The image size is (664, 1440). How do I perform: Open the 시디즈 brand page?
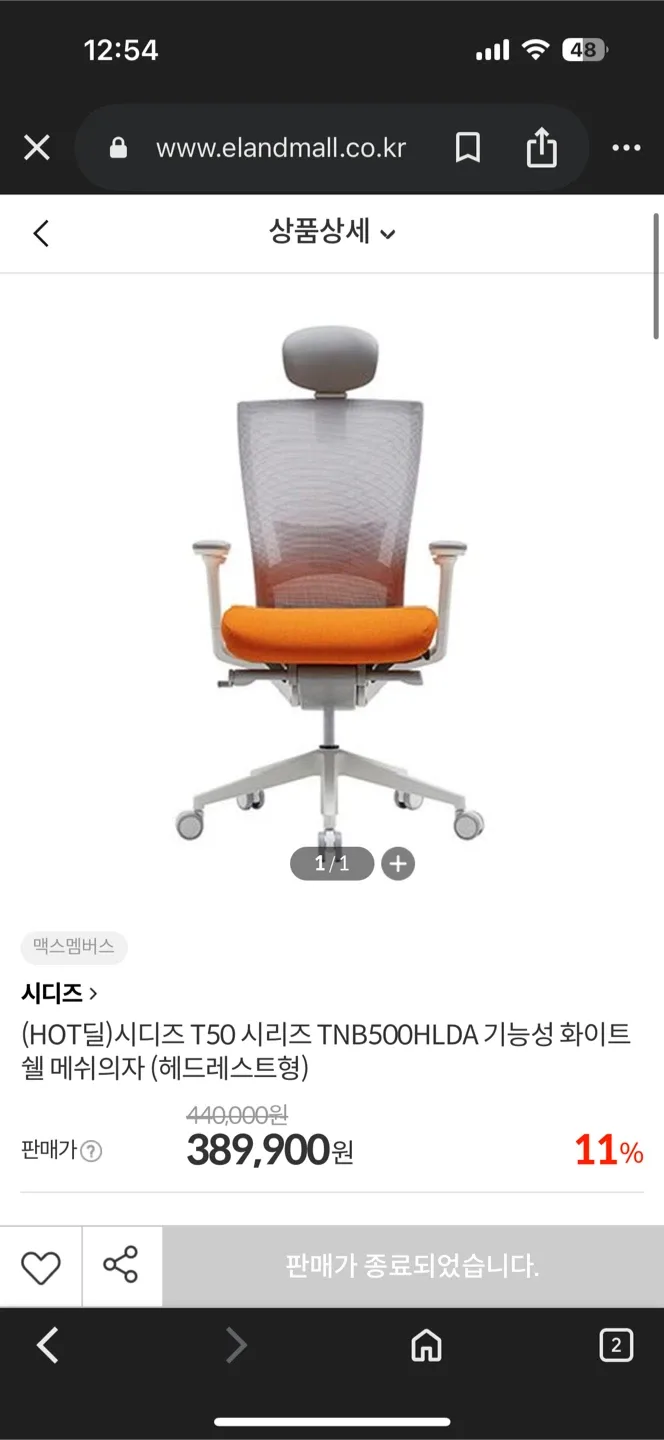click(59, 993)
